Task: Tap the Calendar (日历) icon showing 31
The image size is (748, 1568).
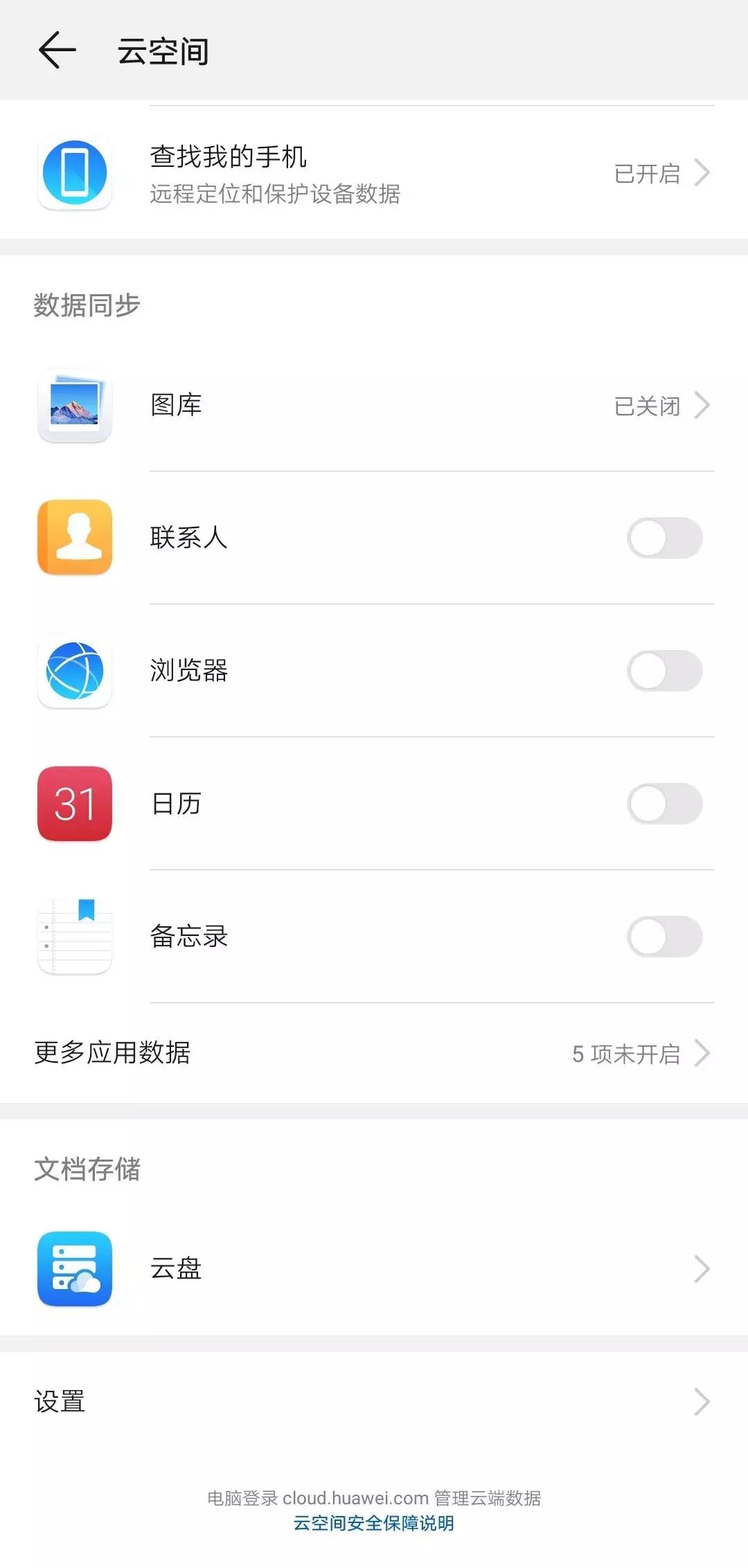Action: coord(75,803)
